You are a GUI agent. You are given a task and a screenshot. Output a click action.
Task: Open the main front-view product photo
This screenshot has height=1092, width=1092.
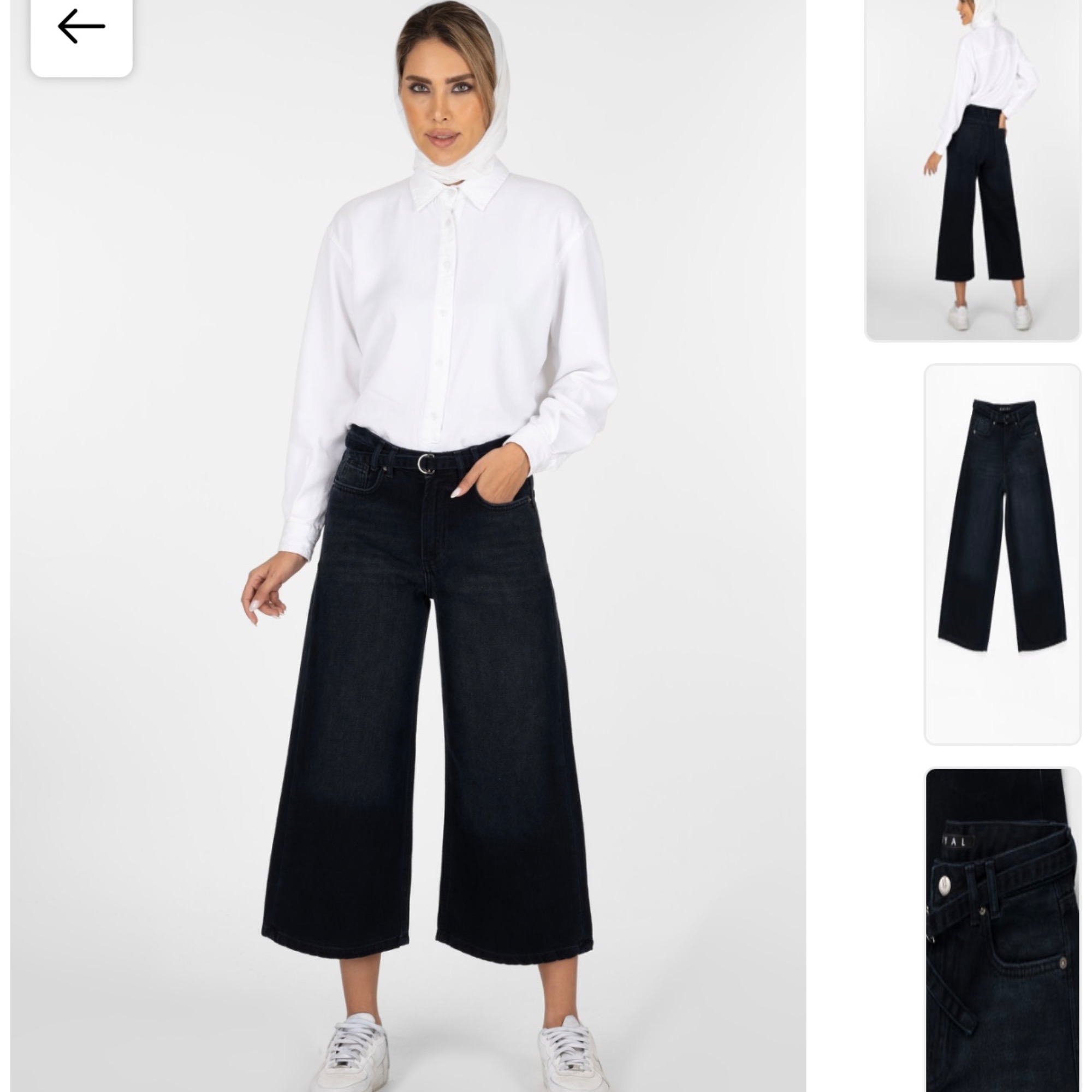tap(408, 543)
